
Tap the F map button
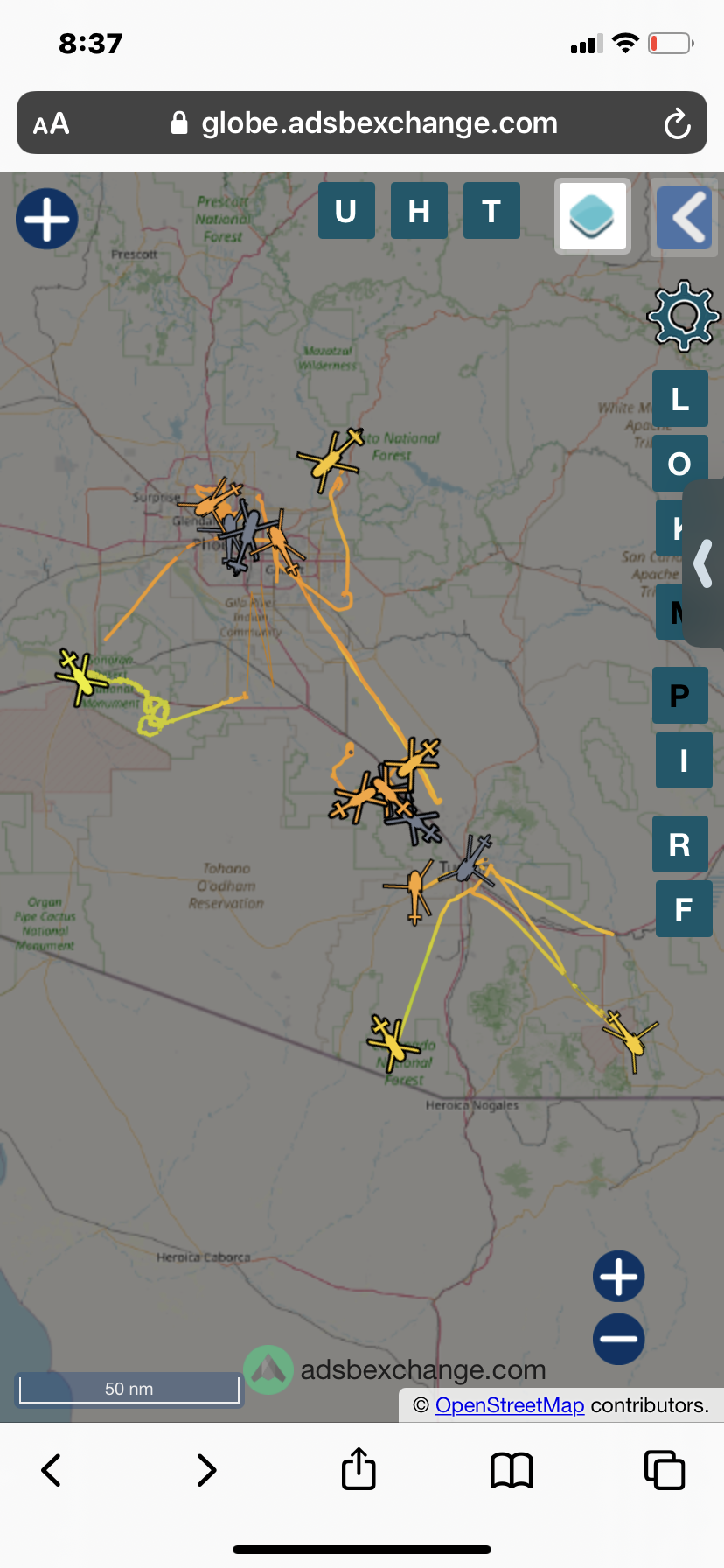coord(684,909)
